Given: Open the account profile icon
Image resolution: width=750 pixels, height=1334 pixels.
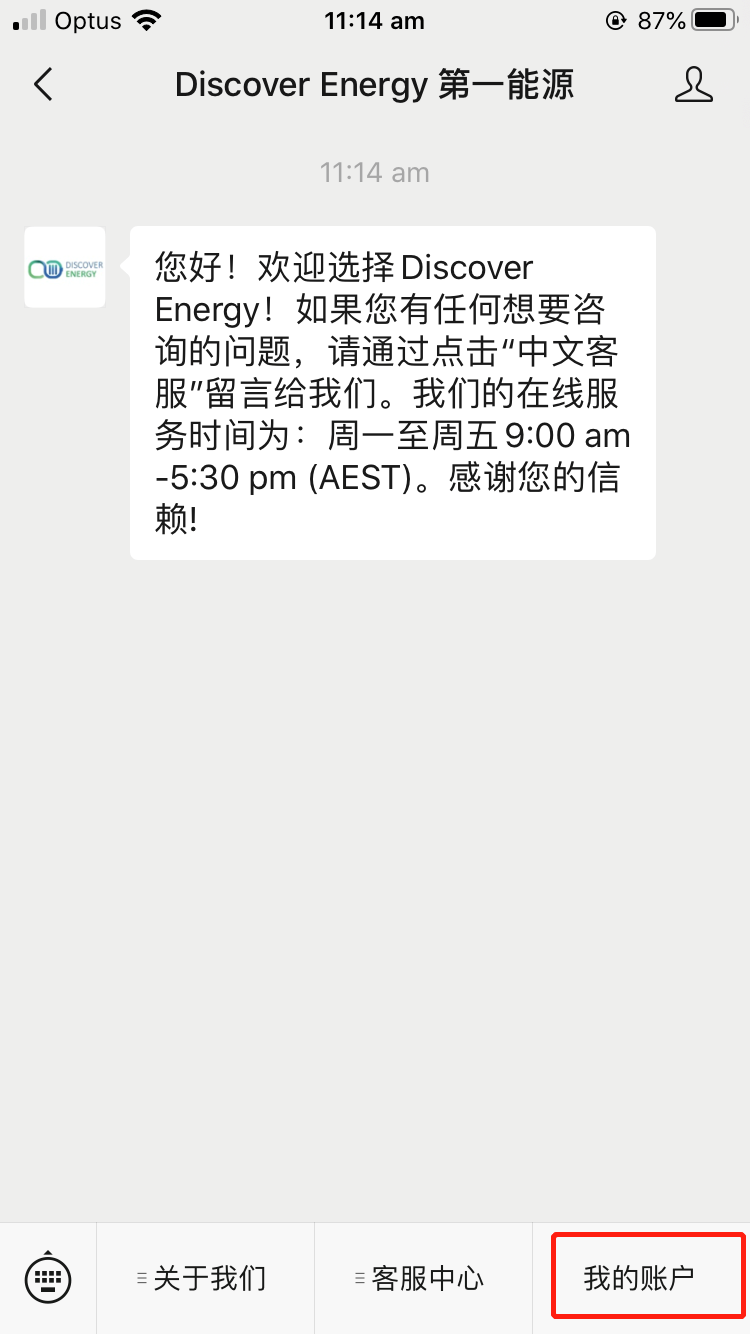Looking at the screenshot, I should [x=693, y=85].
